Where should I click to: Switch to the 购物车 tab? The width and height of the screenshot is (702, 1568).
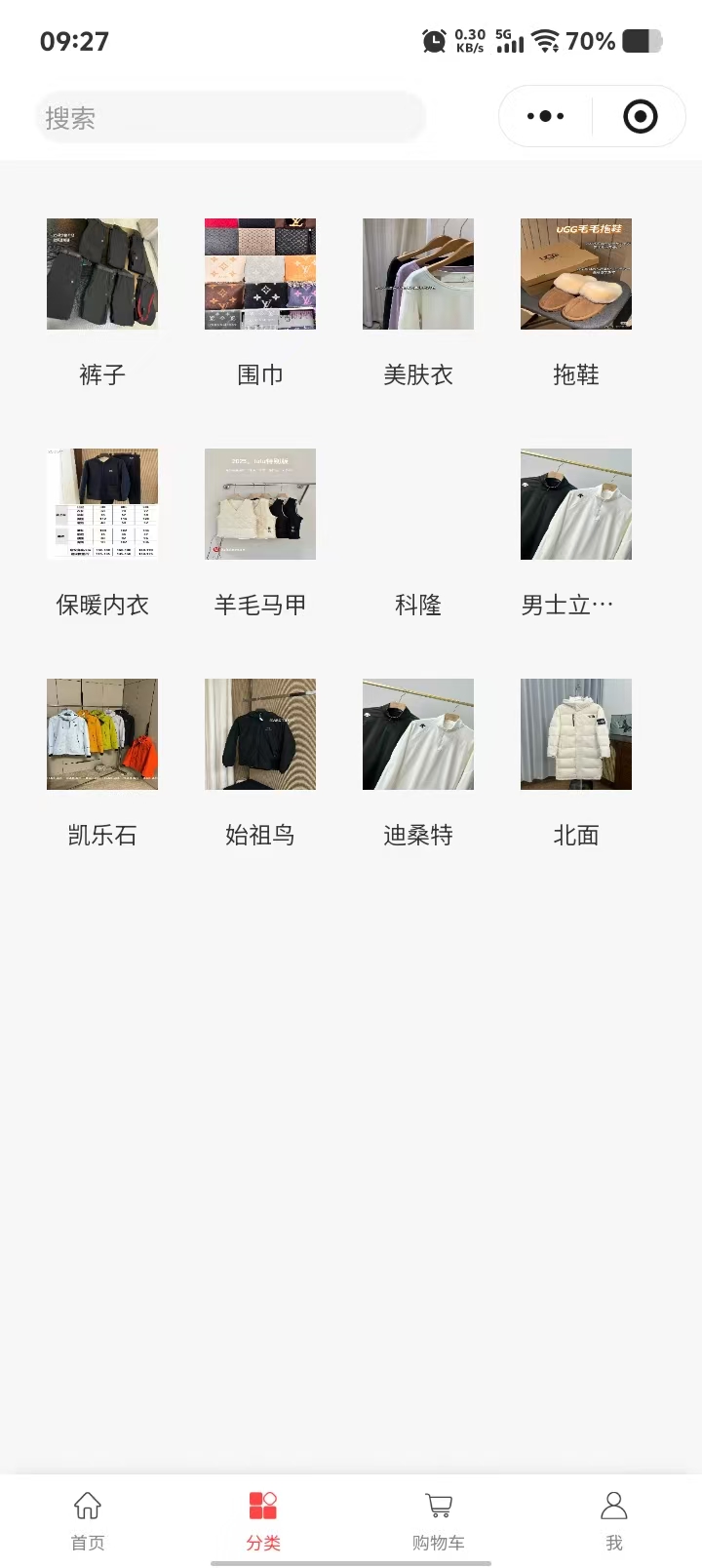439,1520
